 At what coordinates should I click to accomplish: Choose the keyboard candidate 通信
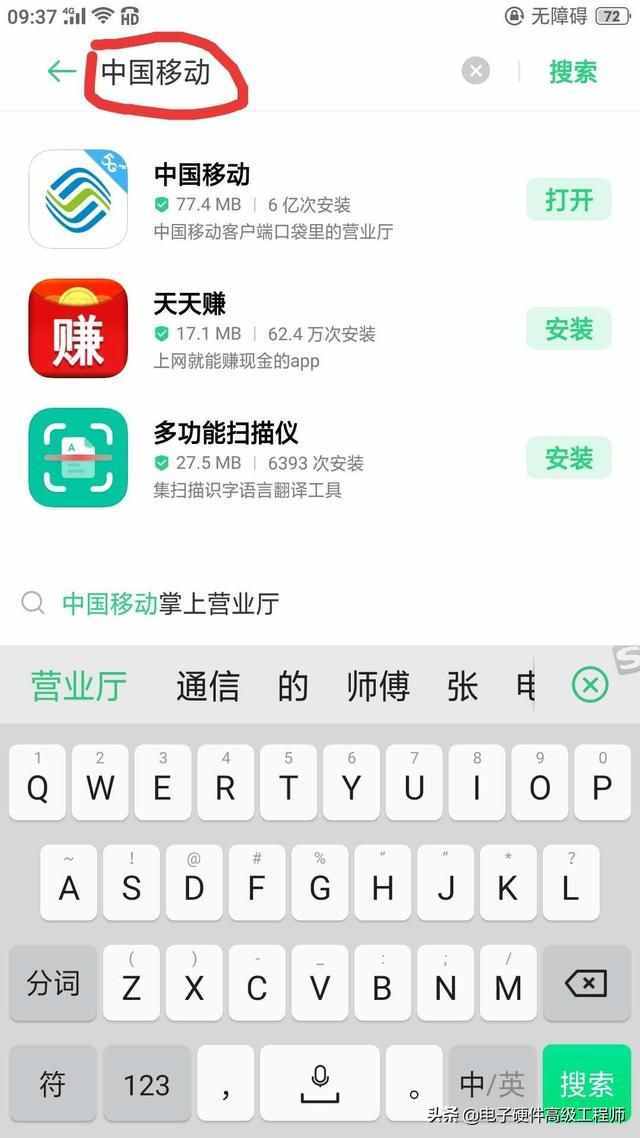click(207, 687)
